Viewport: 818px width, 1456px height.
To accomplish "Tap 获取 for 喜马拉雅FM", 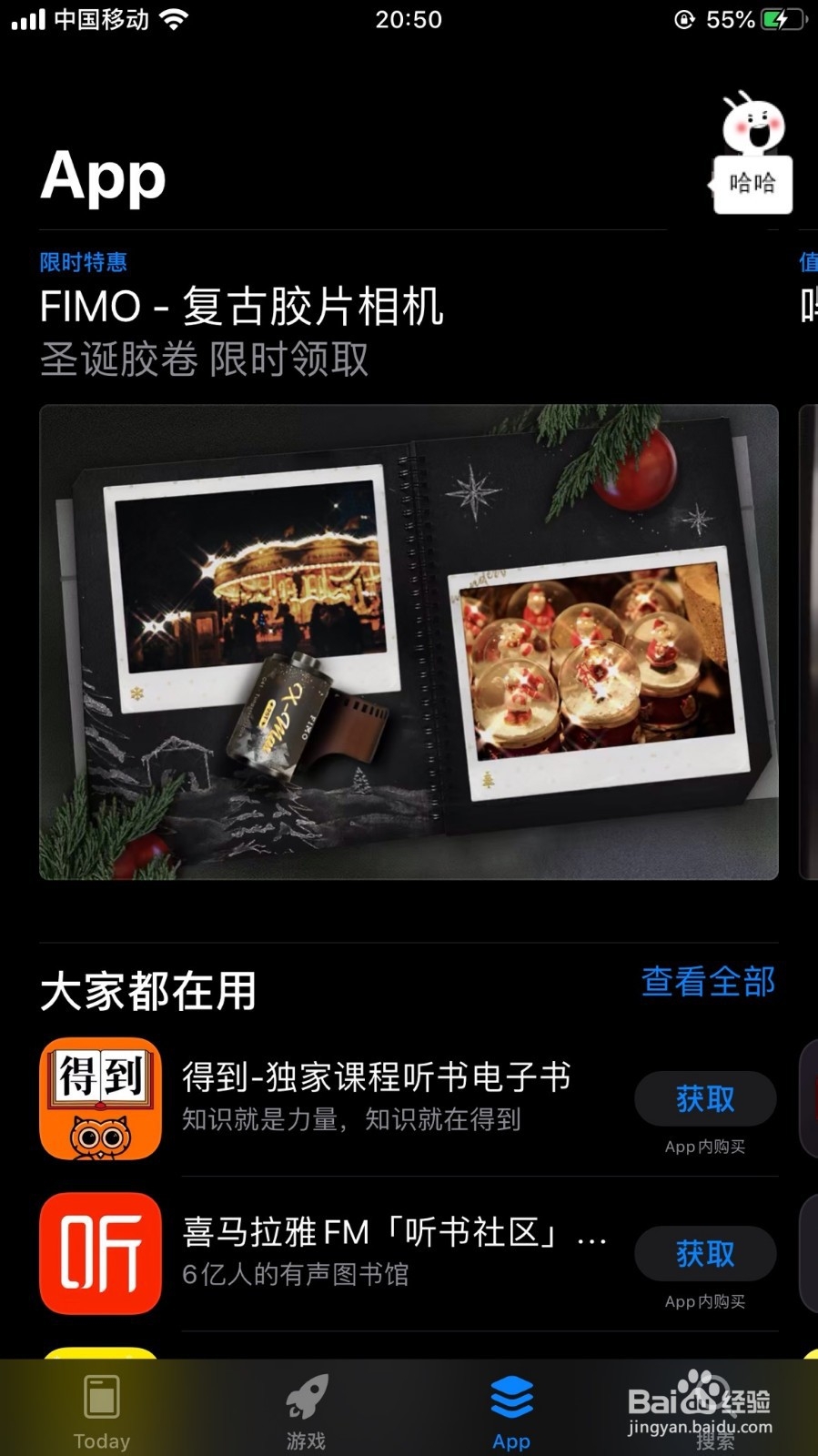I will 707,1254.
